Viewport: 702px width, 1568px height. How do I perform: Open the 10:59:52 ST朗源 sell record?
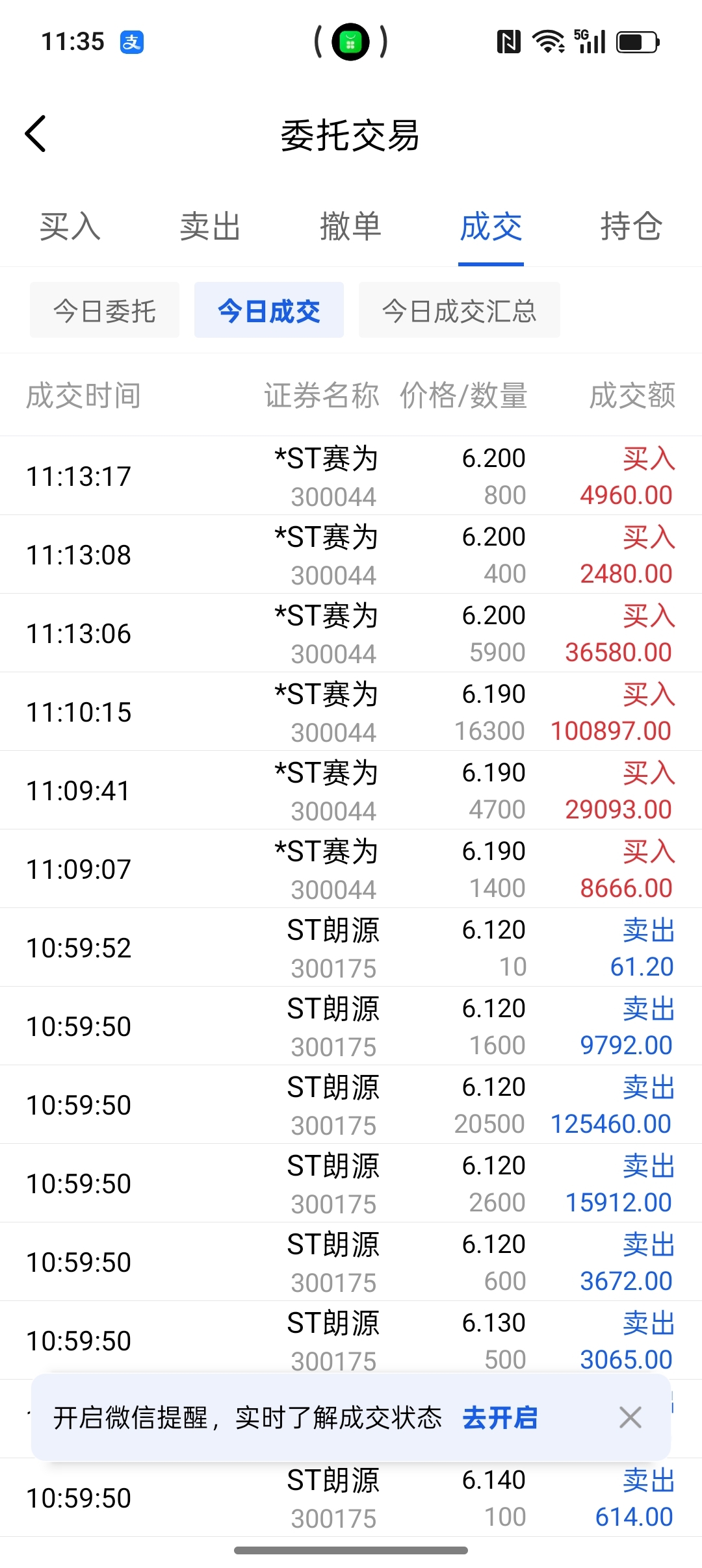(x=351, y=948)
